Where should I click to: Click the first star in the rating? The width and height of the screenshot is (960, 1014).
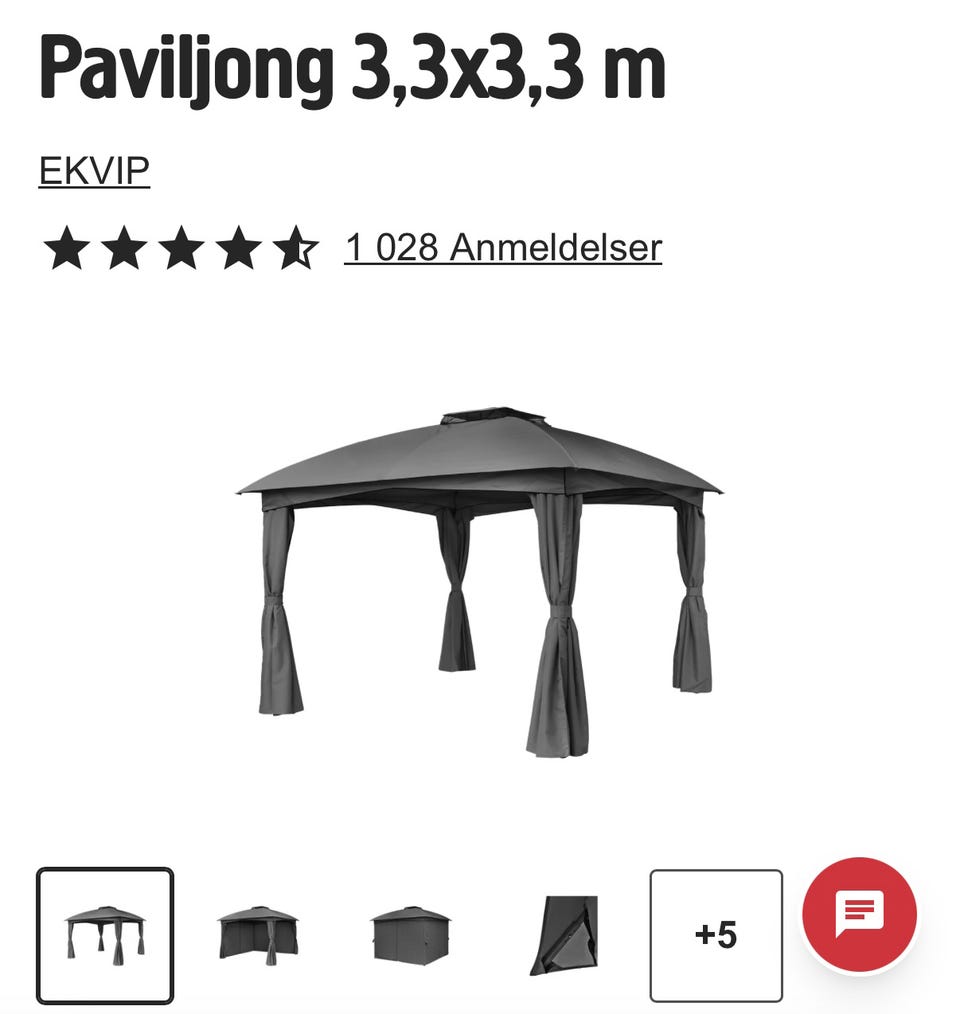pyautogui.click(x=63, y=249)
